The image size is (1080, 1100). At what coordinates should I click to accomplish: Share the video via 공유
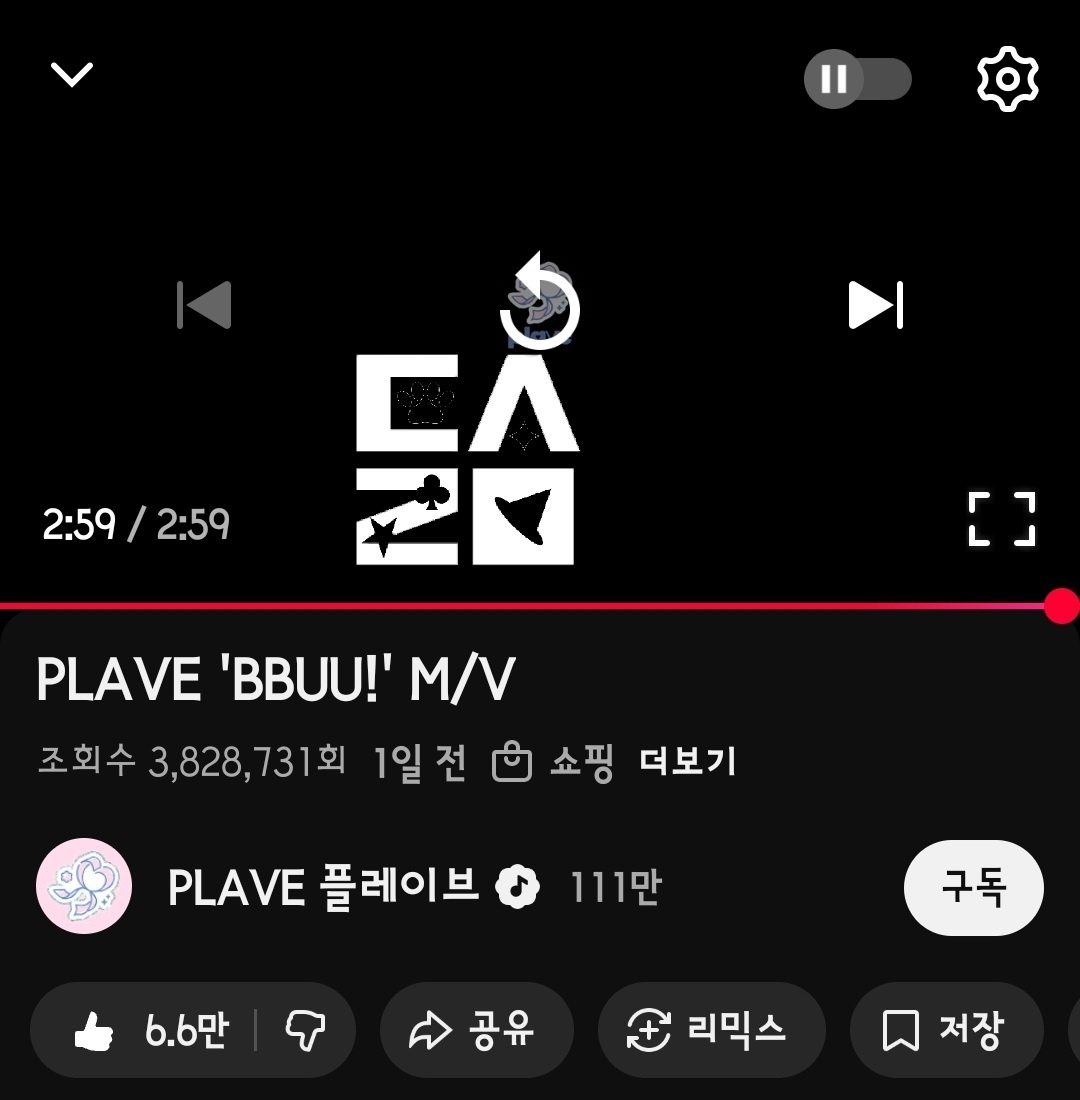click(x=476, y=1030)
